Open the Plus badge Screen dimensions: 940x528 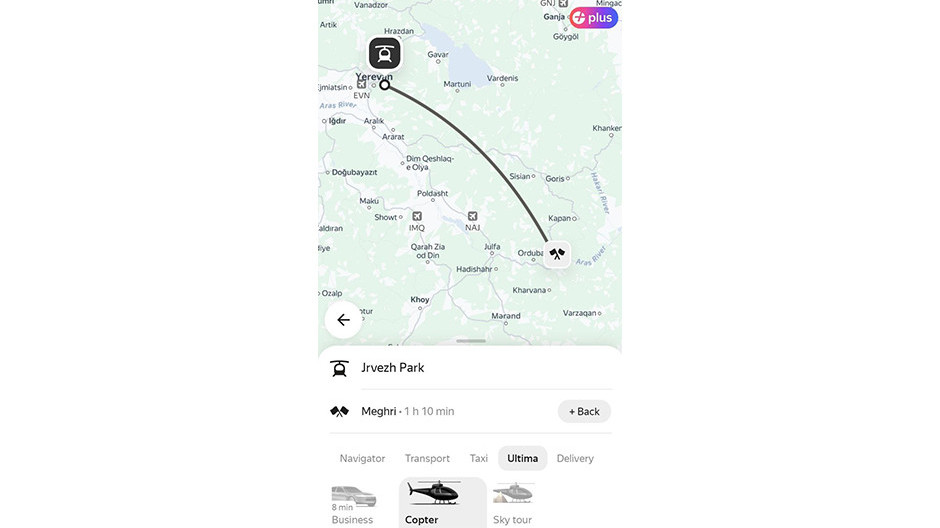593,18
